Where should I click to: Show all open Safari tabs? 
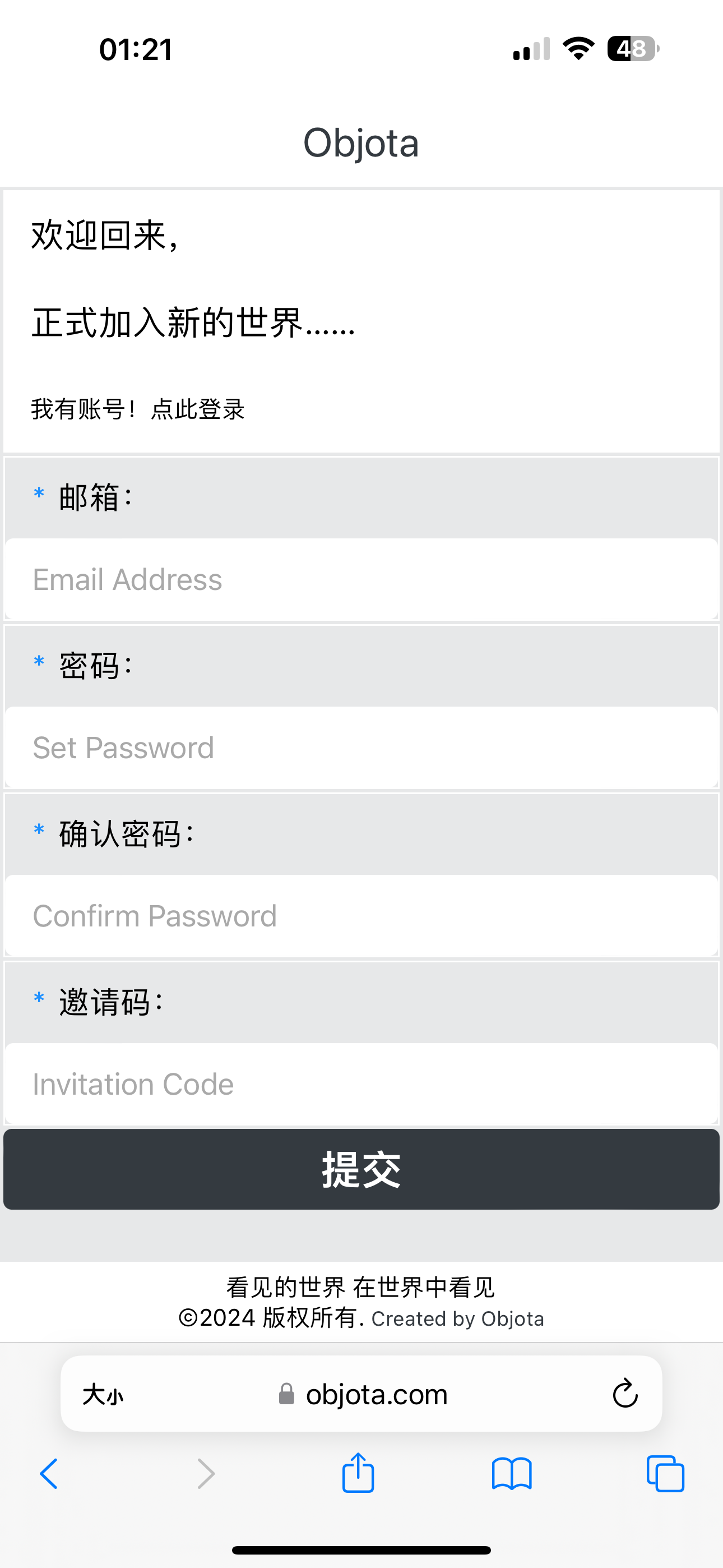point(665,1474)
